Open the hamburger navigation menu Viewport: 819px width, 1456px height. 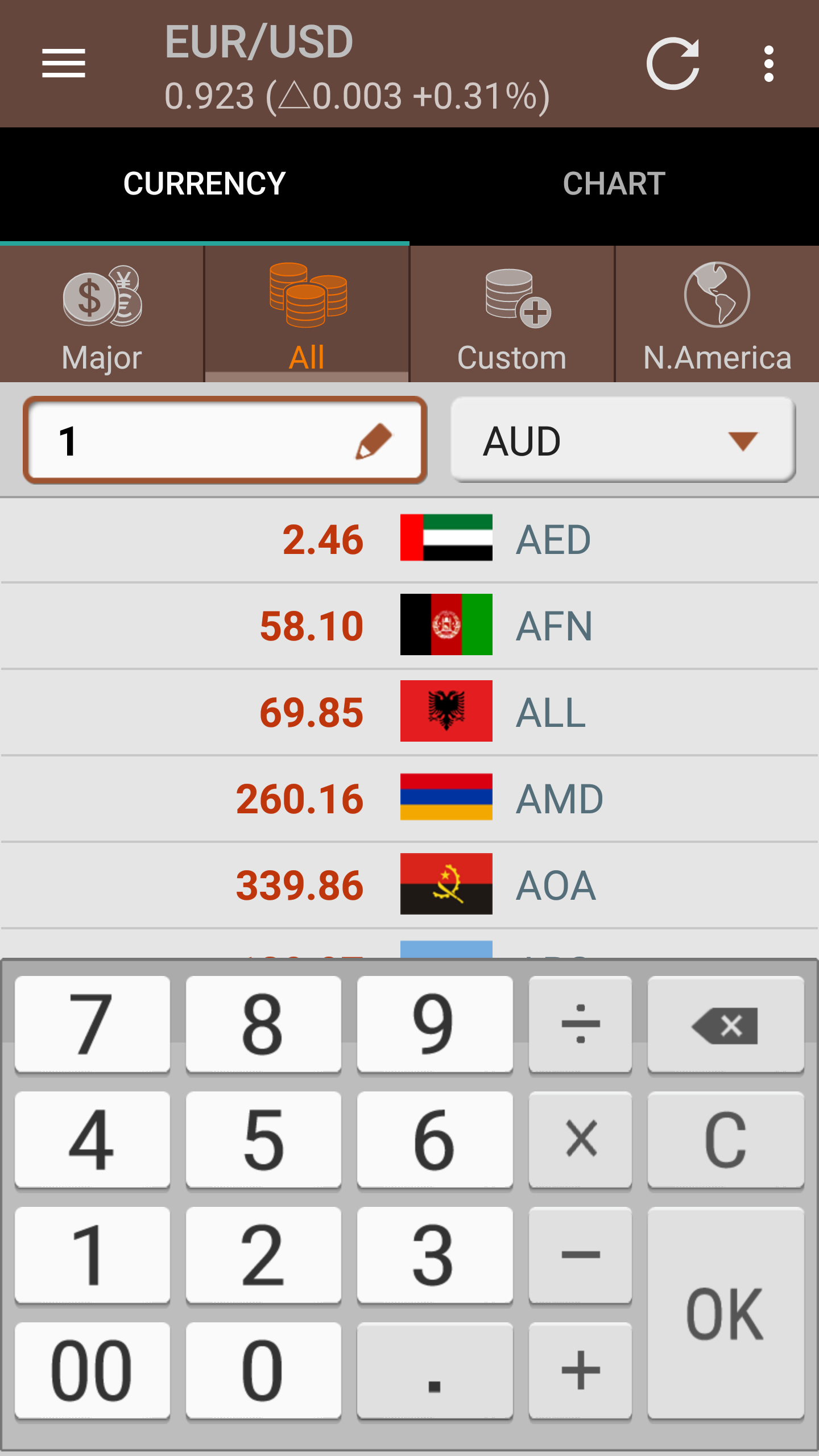(x=63, y=63)
